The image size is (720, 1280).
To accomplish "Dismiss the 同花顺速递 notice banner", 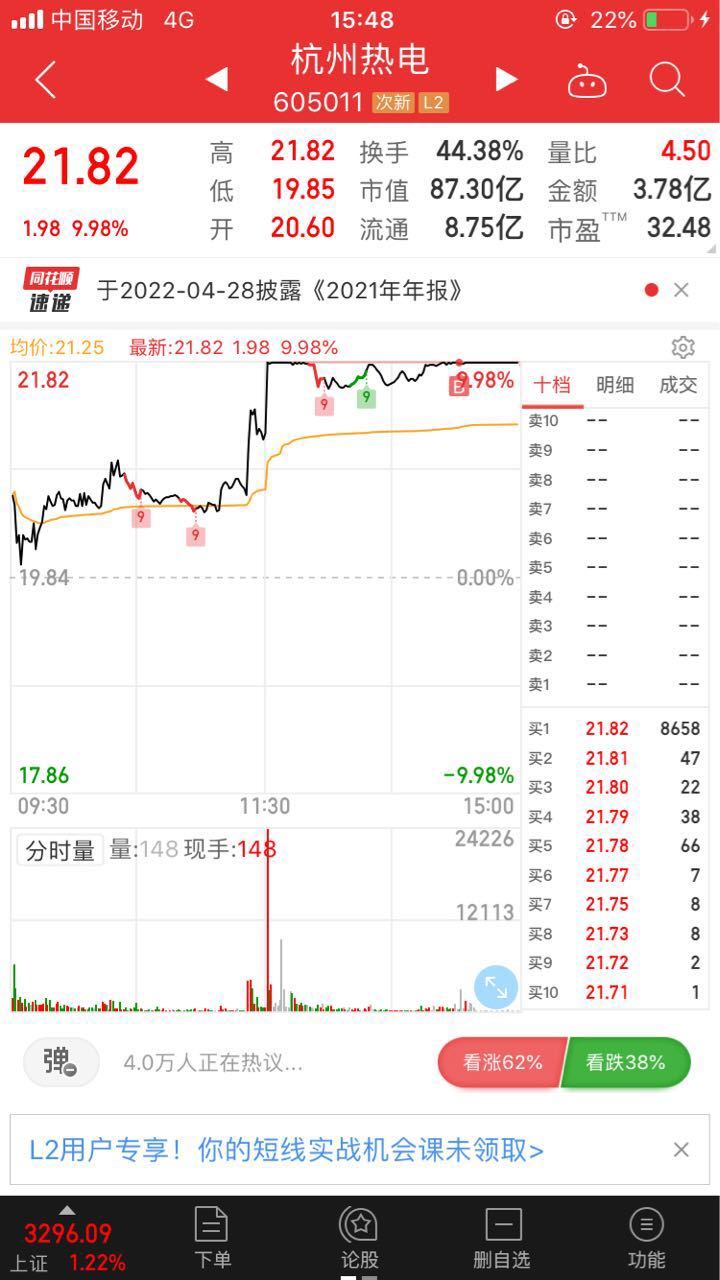I will pyautogui.click(x=681, y=290).
